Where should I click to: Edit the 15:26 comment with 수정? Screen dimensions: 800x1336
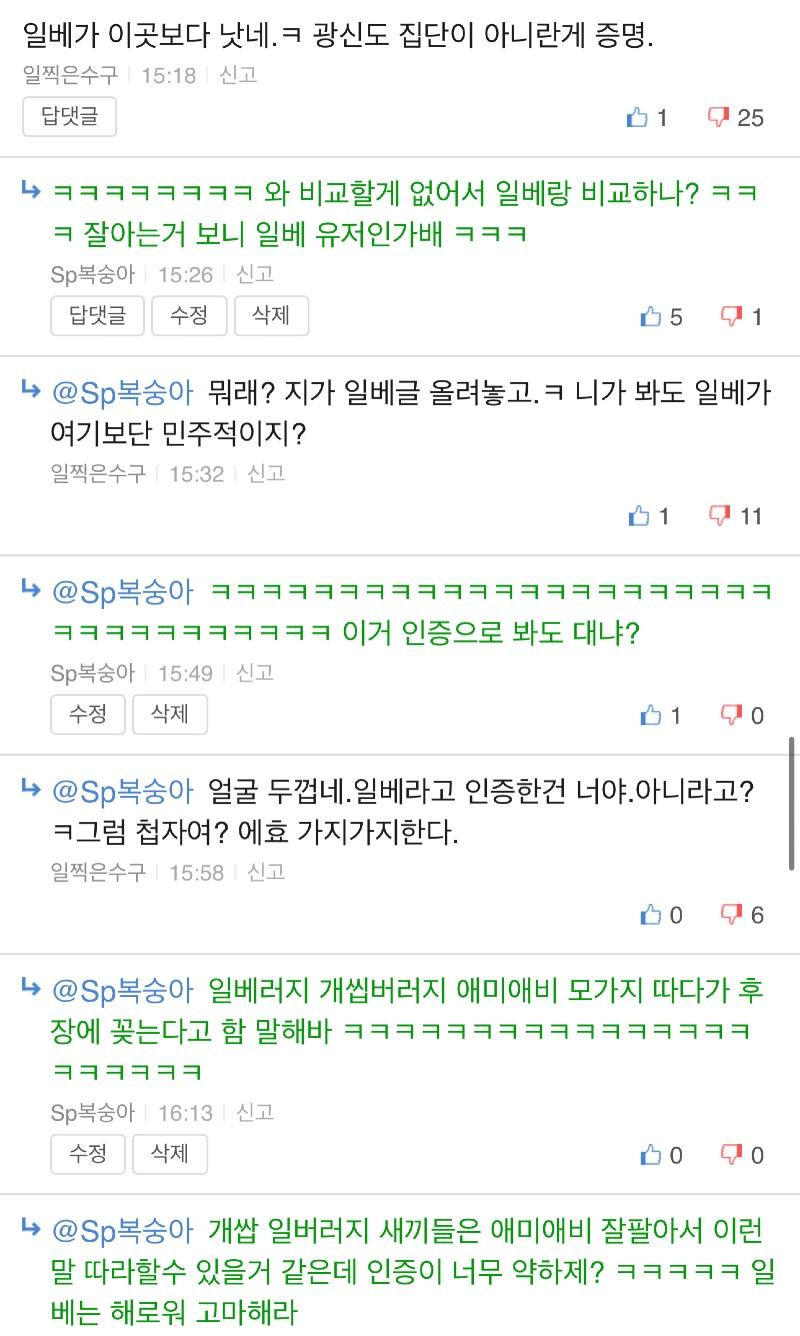(x=188, y=316)
